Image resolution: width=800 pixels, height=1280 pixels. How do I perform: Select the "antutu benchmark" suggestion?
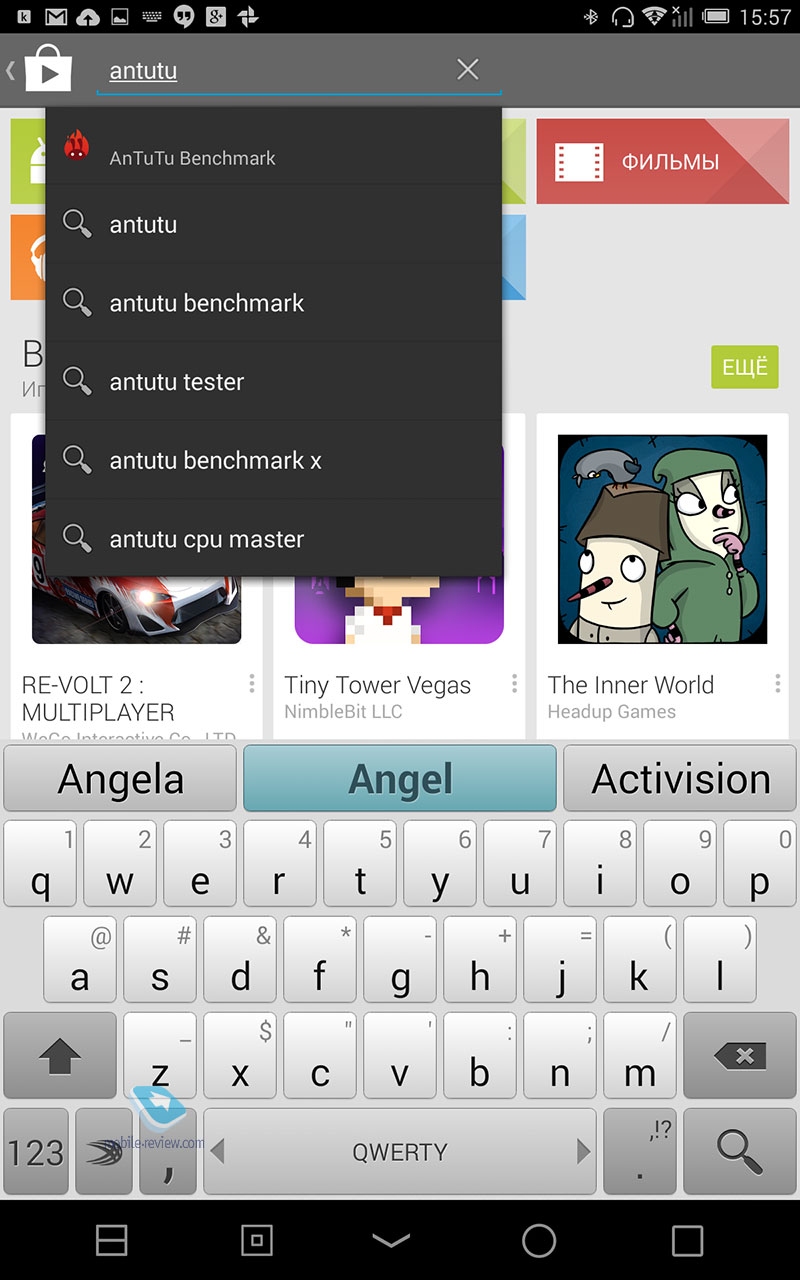[x=273, y=303]
